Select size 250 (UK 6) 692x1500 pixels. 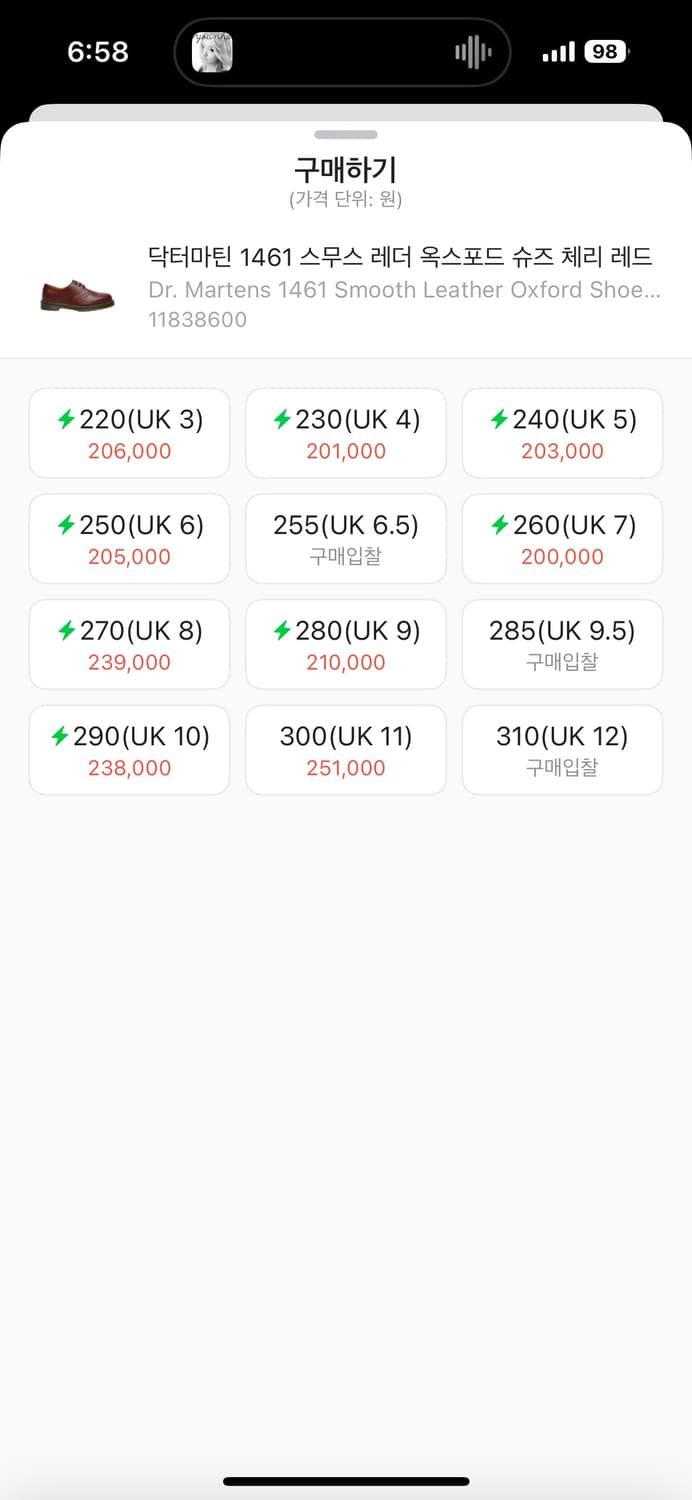coord(130,539)
